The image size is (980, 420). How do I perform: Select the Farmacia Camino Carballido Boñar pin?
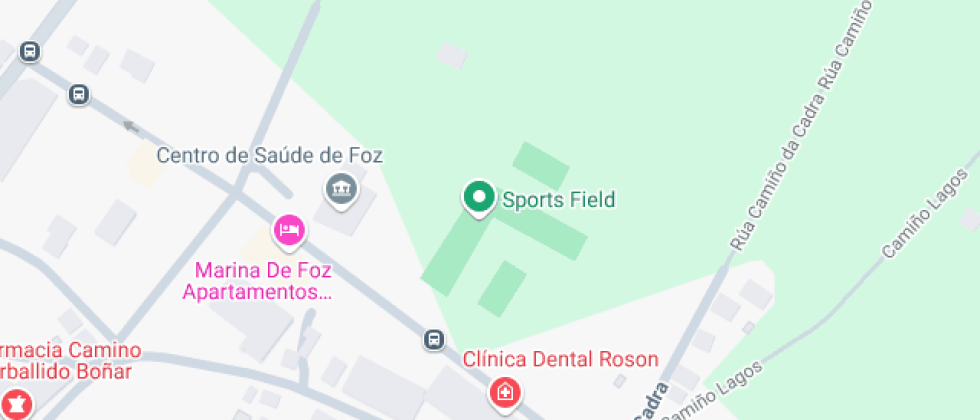17,404
